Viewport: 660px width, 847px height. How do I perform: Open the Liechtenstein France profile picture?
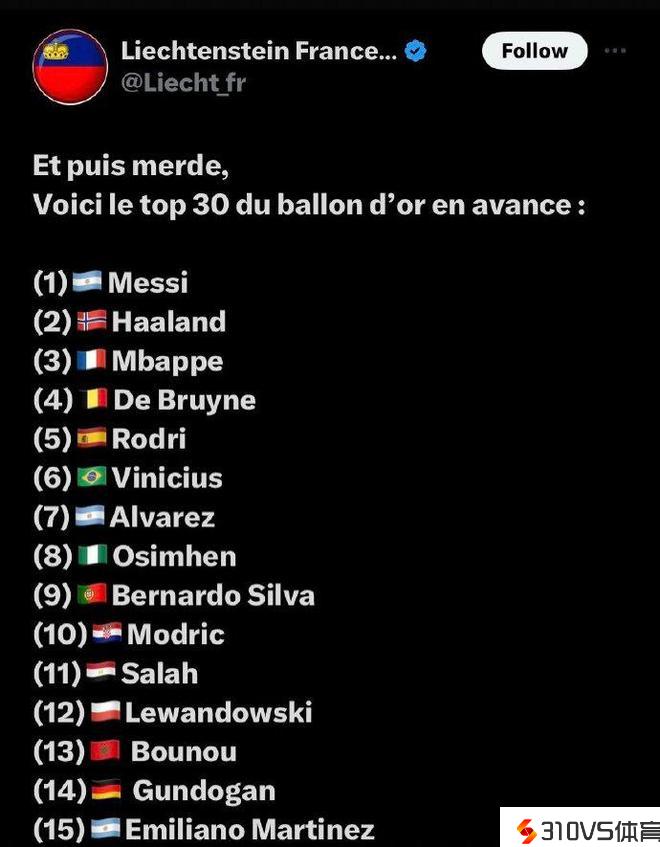point(70,67)
